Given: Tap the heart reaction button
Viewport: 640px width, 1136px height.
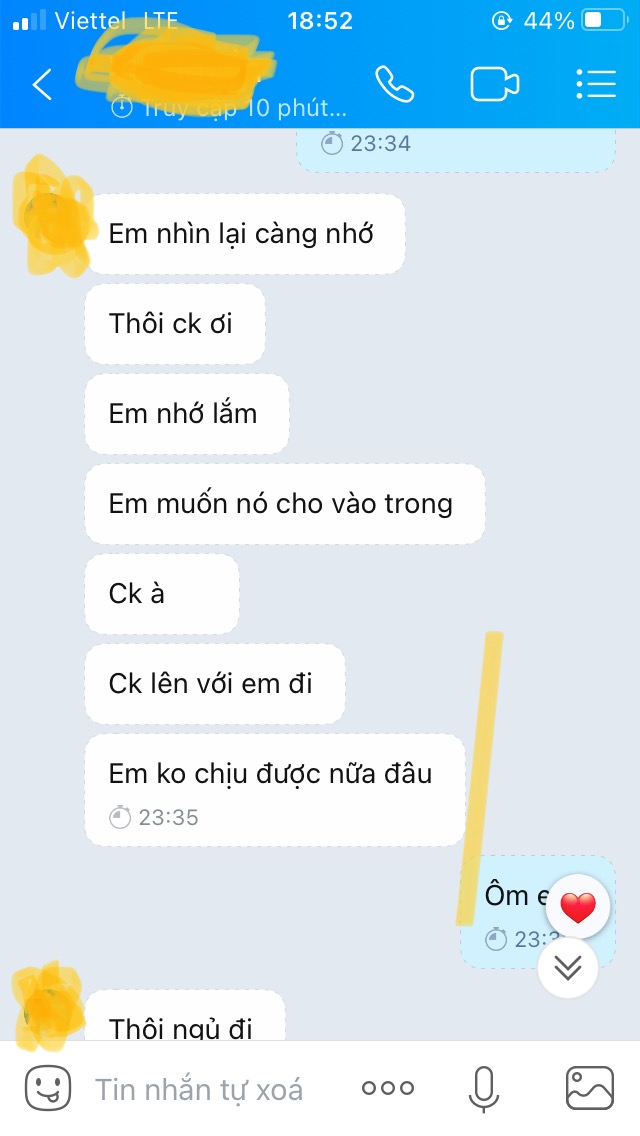Looking at the screenshot, I should pyautogui.click(x=577, y=908).
